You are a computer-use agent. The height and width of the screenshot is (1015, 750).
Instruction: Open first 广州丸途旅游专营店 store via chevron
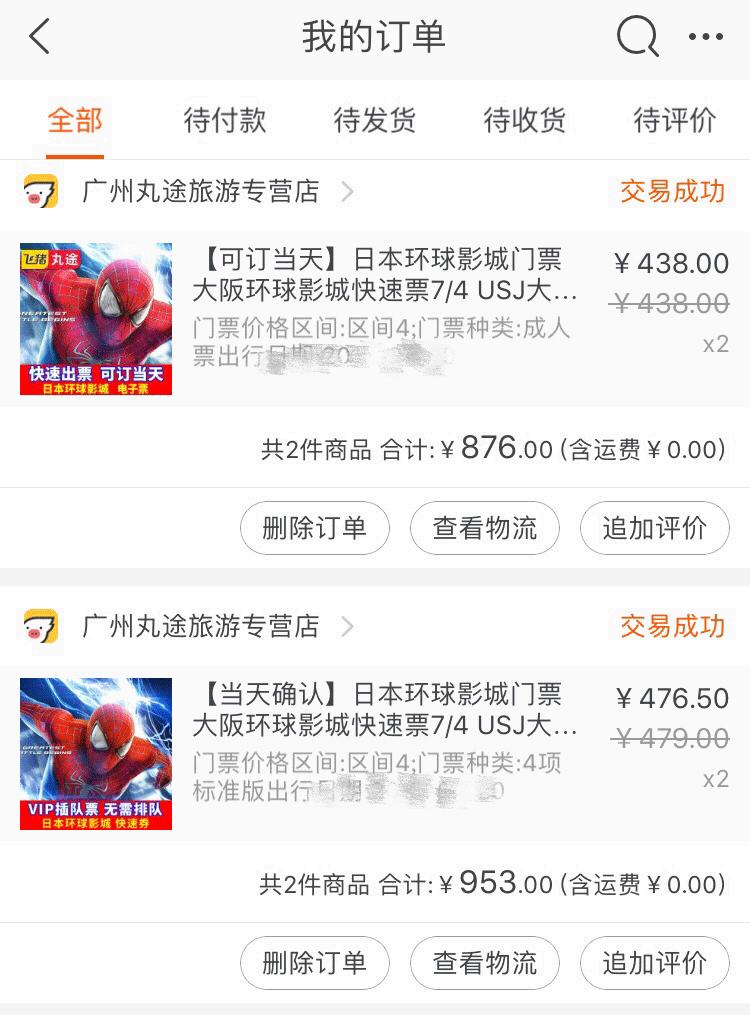point(347,190)
